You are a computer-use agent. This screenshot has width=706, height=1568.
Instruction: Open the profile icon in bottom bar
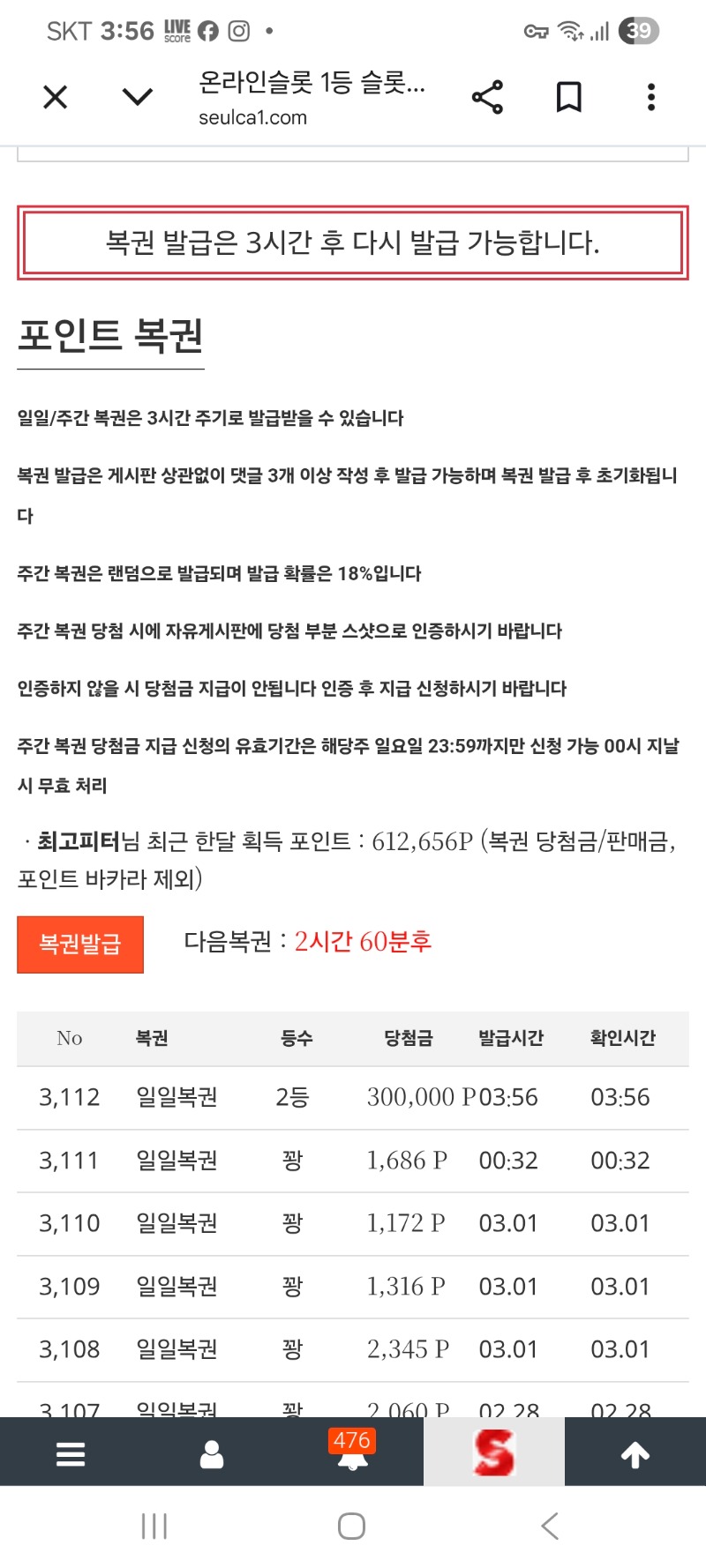point(212,1454)
